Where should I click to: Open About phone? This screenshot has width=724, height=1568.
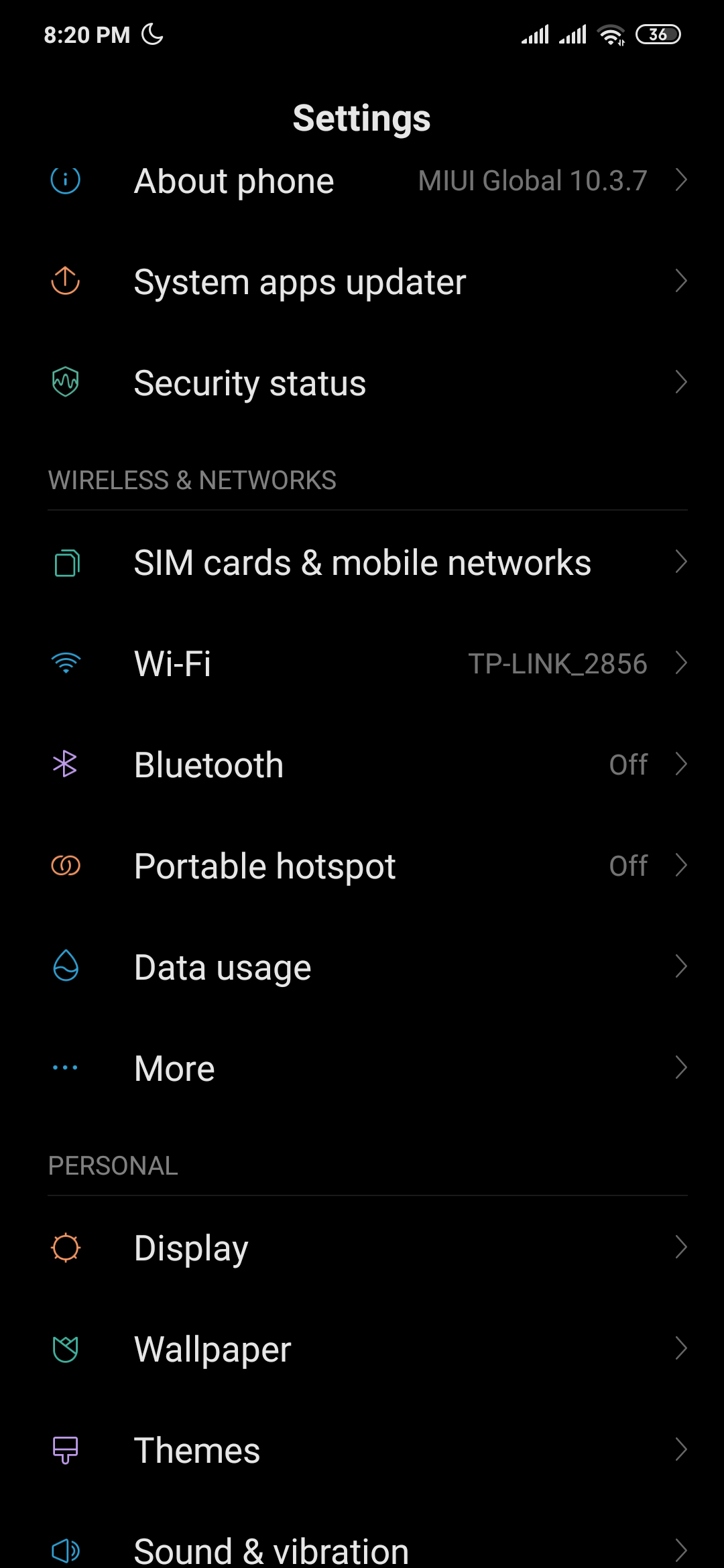click(362, 181)
